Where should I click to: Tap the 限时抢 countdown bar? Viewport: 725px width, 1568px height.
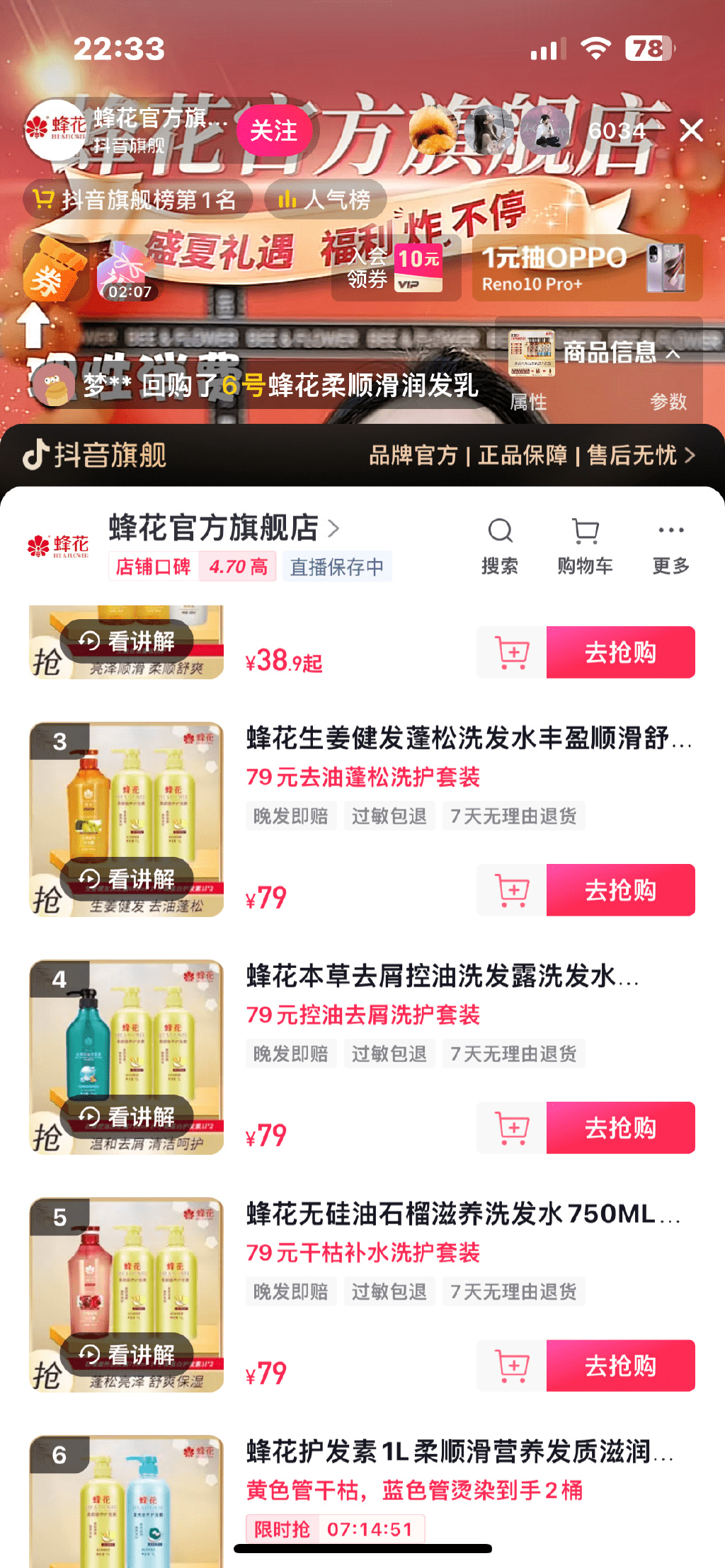pos(333,1528)
